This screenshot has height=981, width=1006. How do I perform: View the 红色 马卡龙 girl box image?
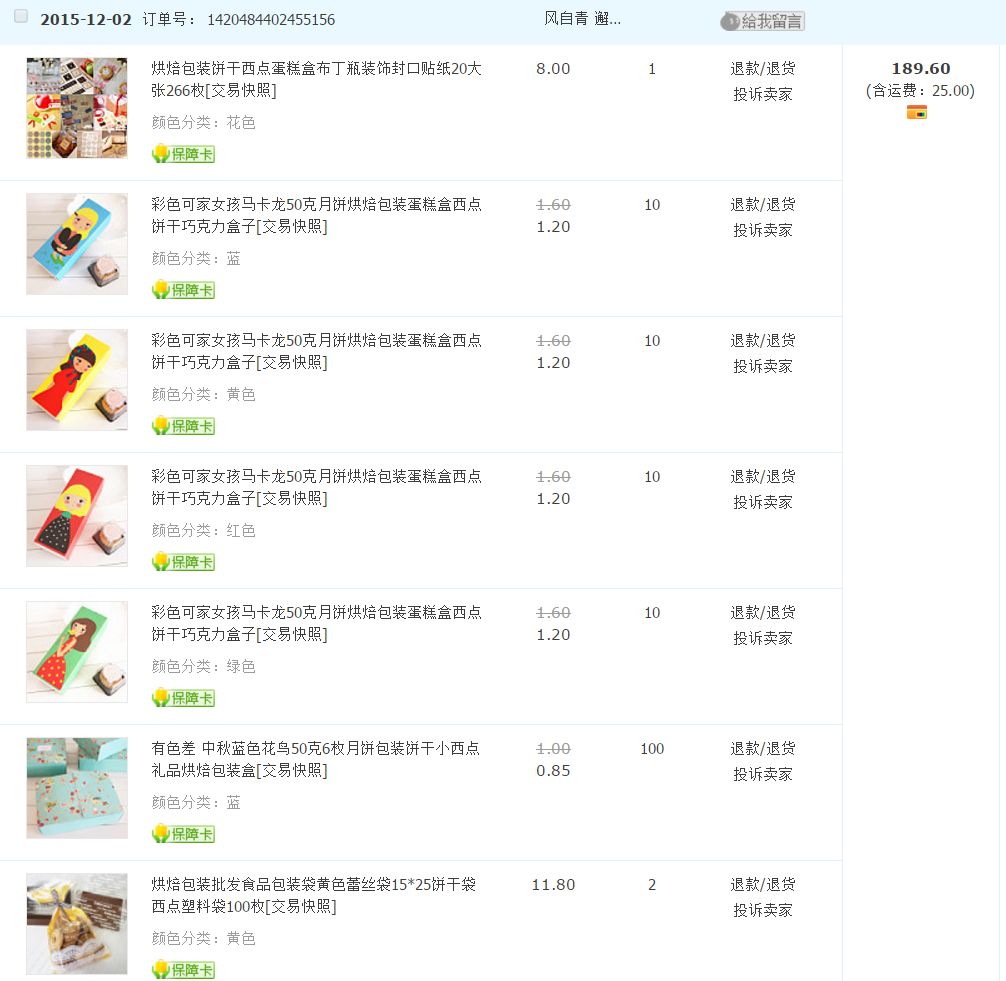(77, 516)
